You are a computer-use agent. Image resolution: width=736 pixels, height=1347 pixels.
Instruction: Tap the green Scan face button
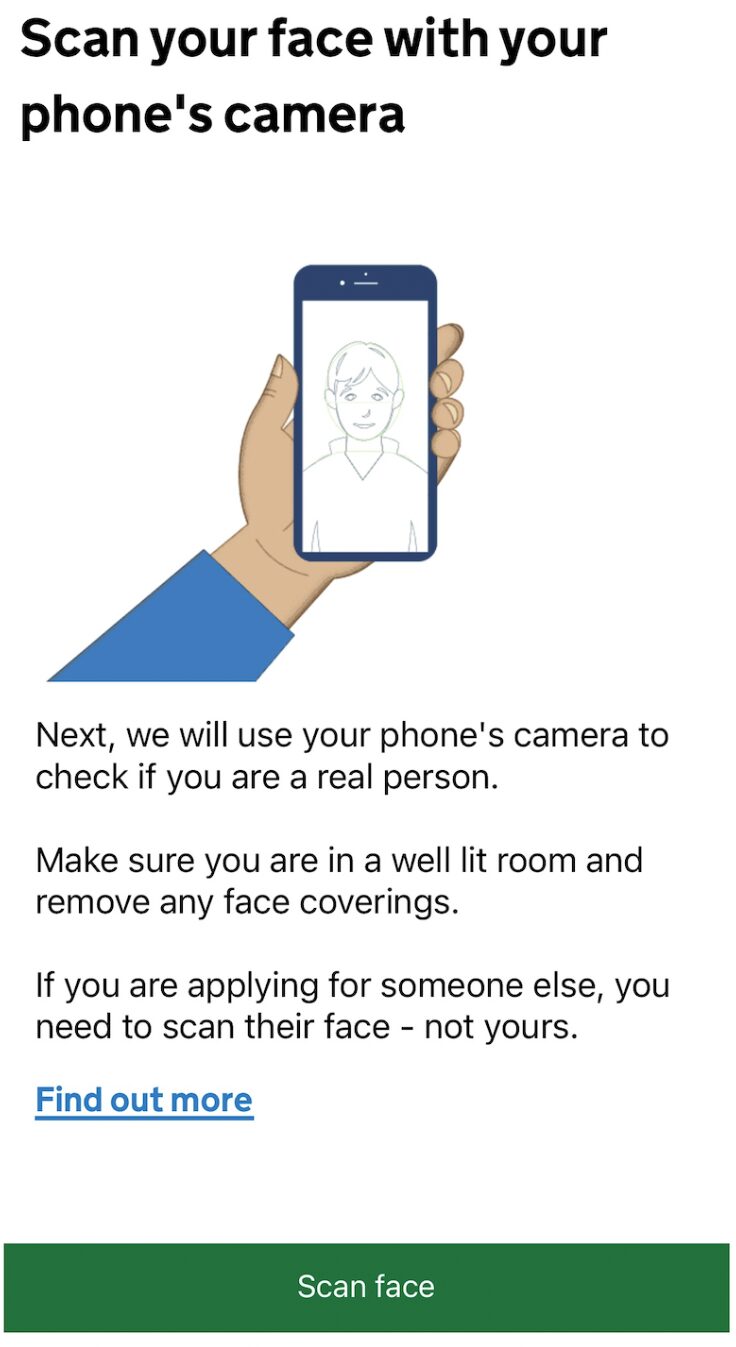[x=366, y=1287]
